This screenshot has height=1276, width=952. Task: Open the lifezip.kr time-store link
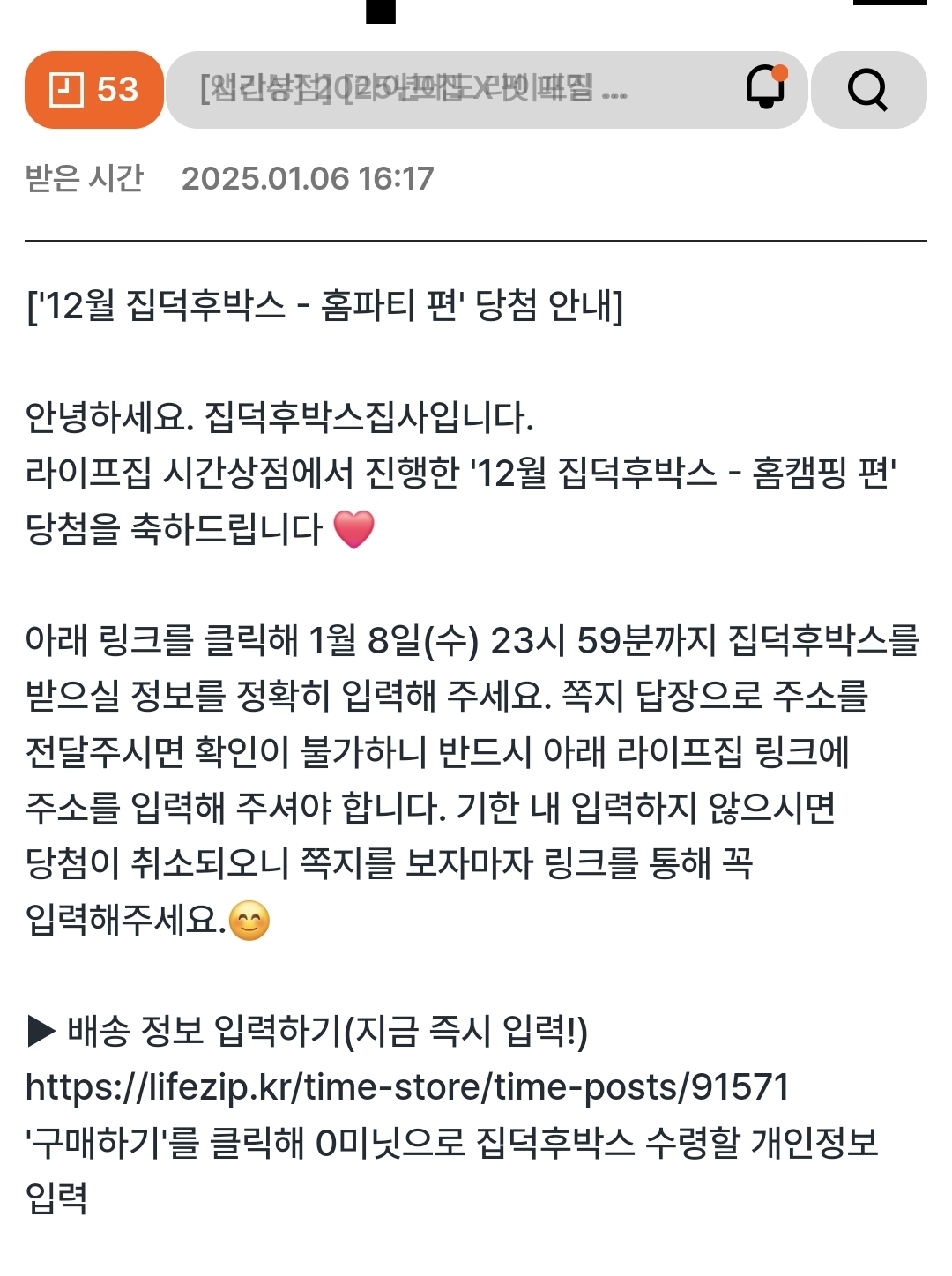click(x=407, y=1087)
